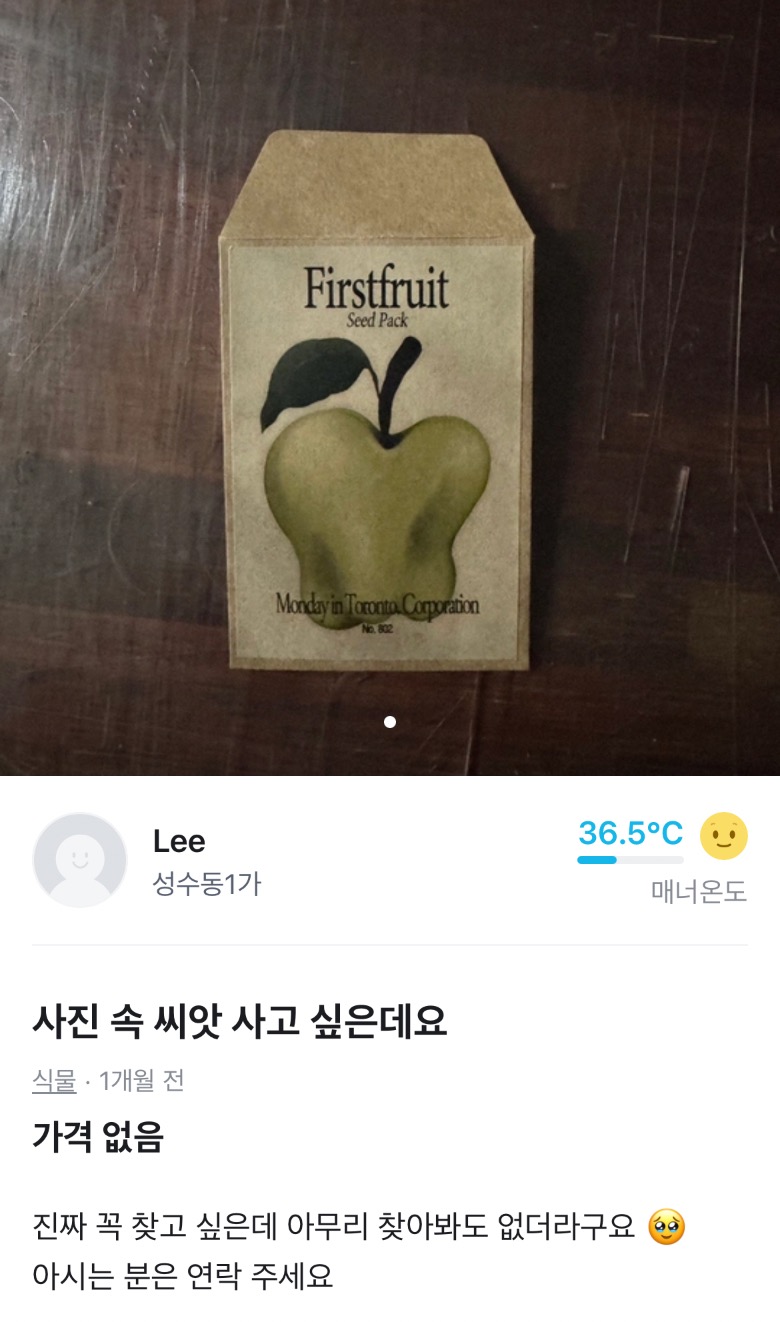Open the seed pack photo full screen
This screenshot has height=1322, width=780.
point(390,388)
